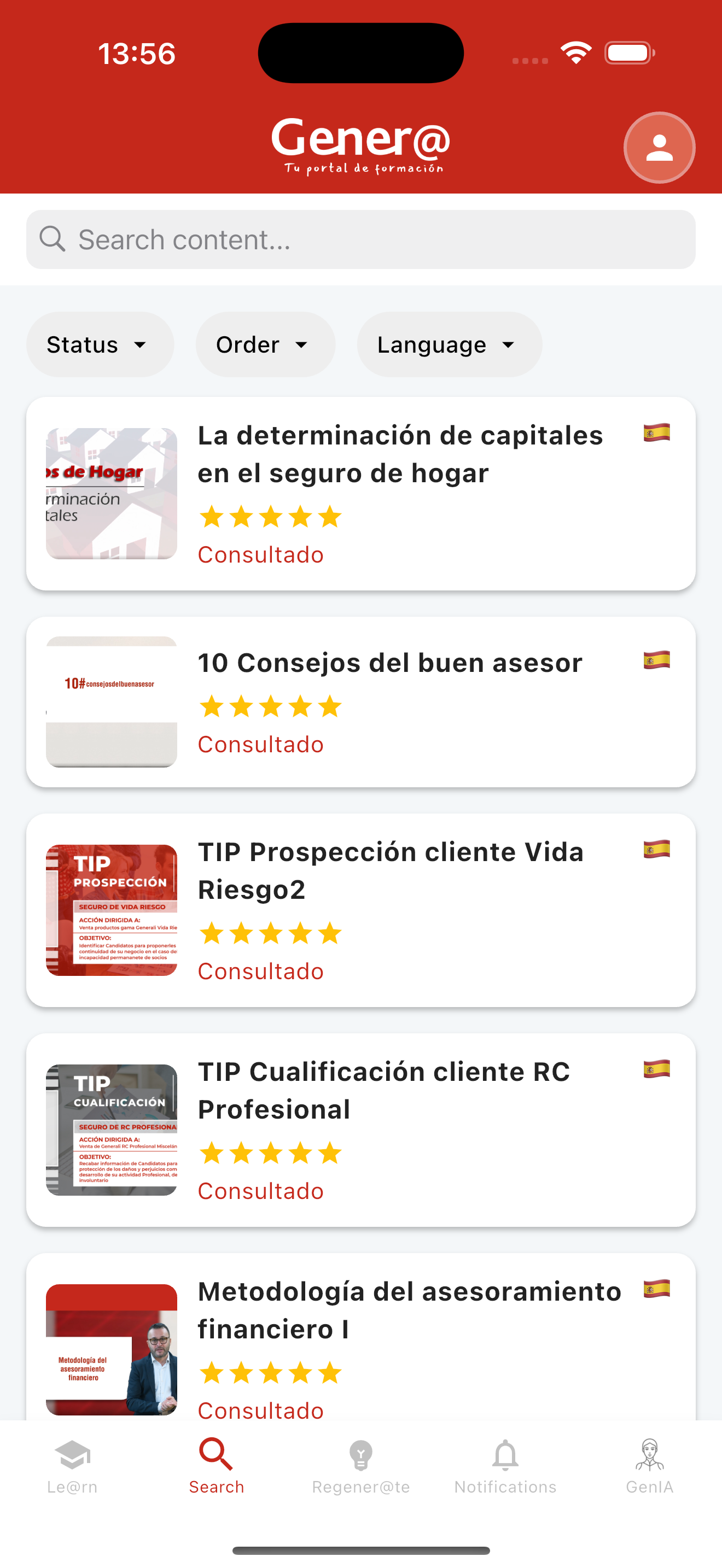Open La determinación de capitales course
Image resolution: width=722 pixels, height=1568 pixels.
point(361,494)
